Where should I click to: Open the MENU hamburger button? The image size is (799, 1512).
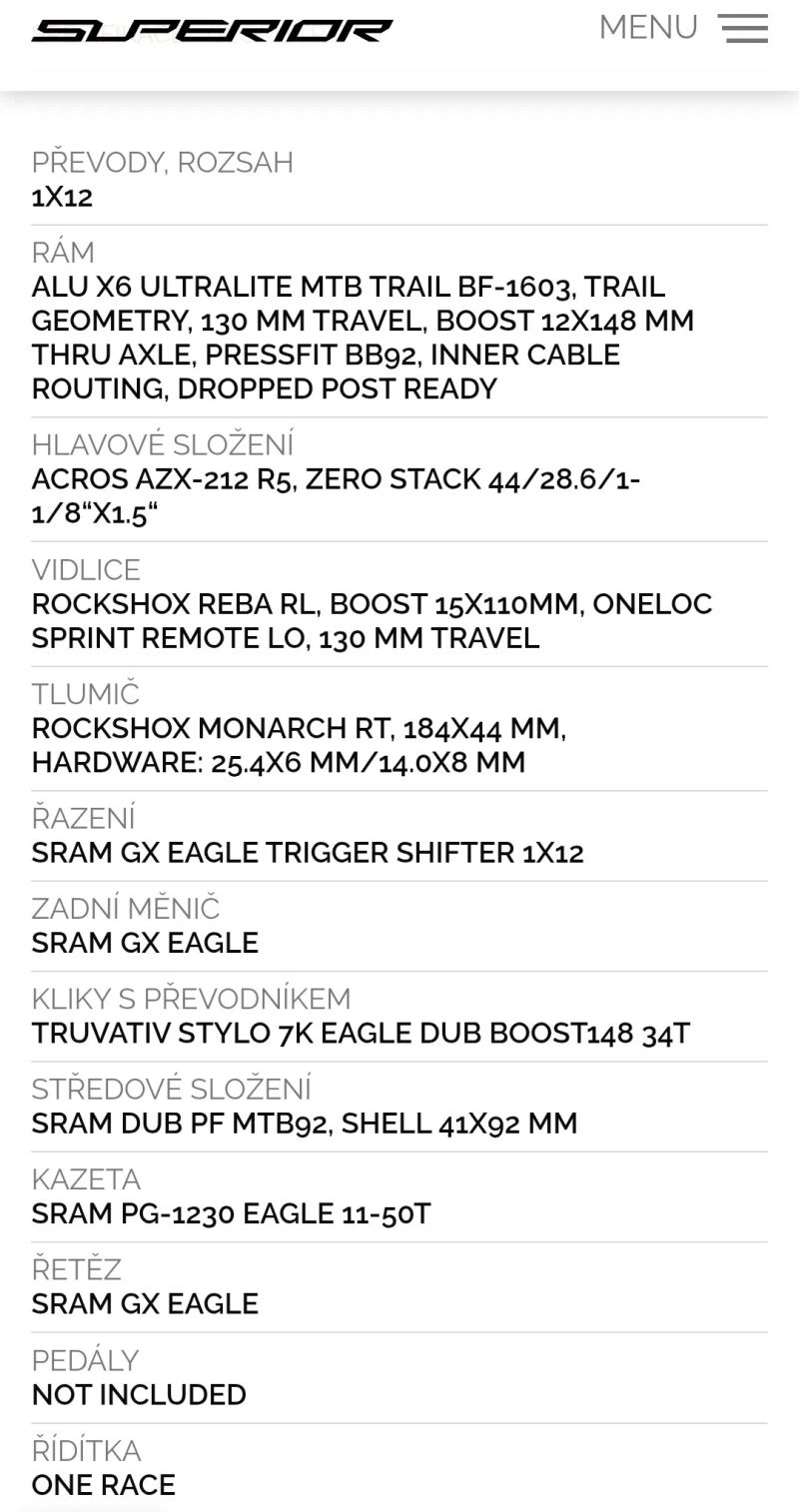coord(741,28)
